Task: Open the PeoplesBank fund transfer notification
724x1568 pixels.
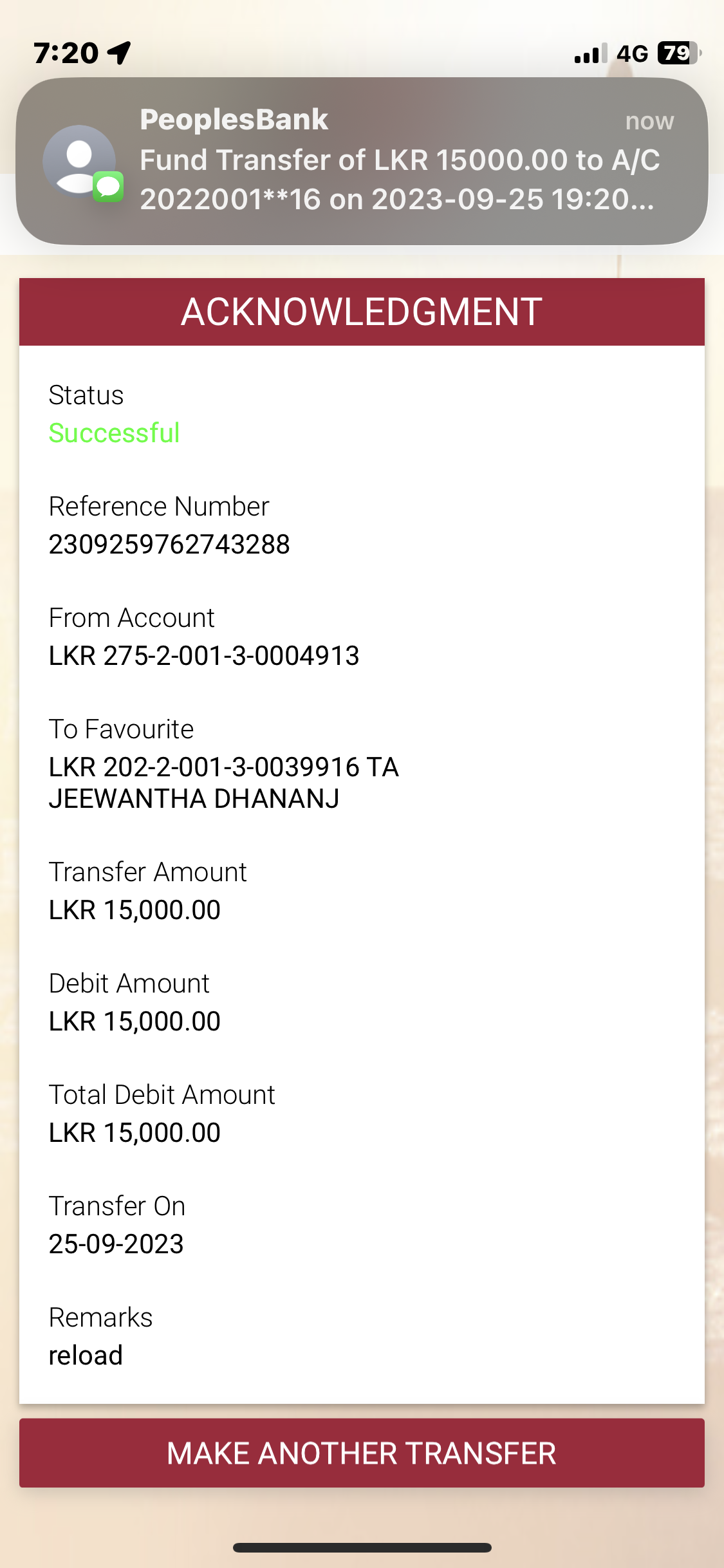Action: [362, 161]
